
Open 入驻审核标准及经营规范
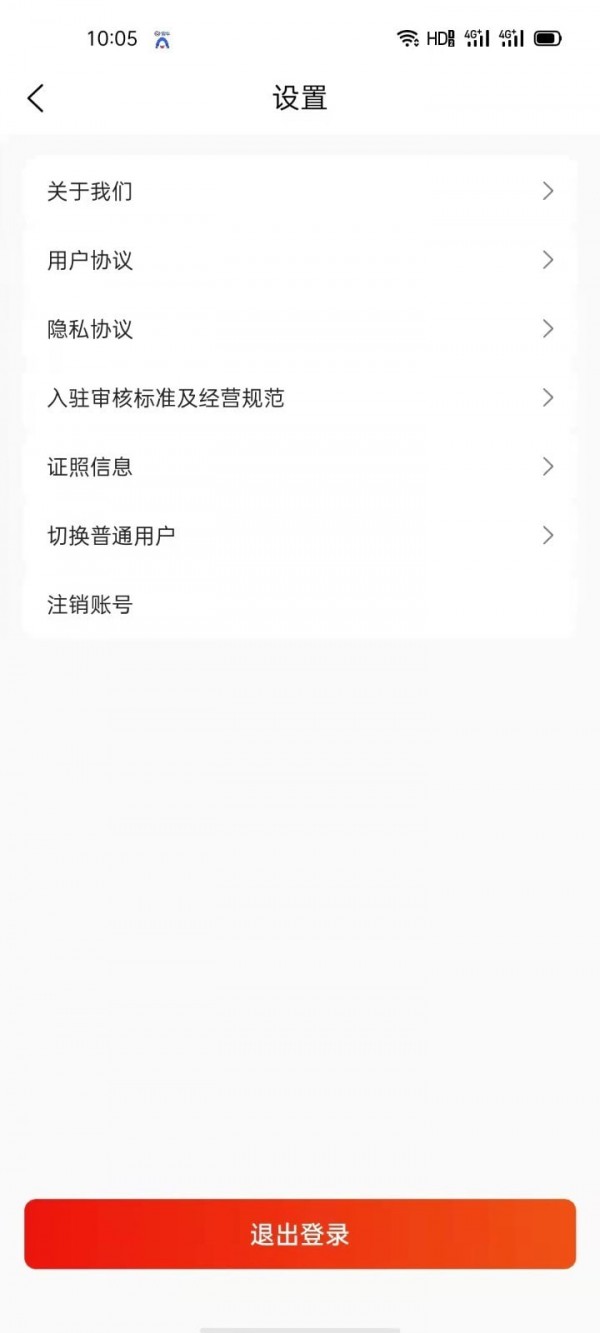[x=299, y=398]
